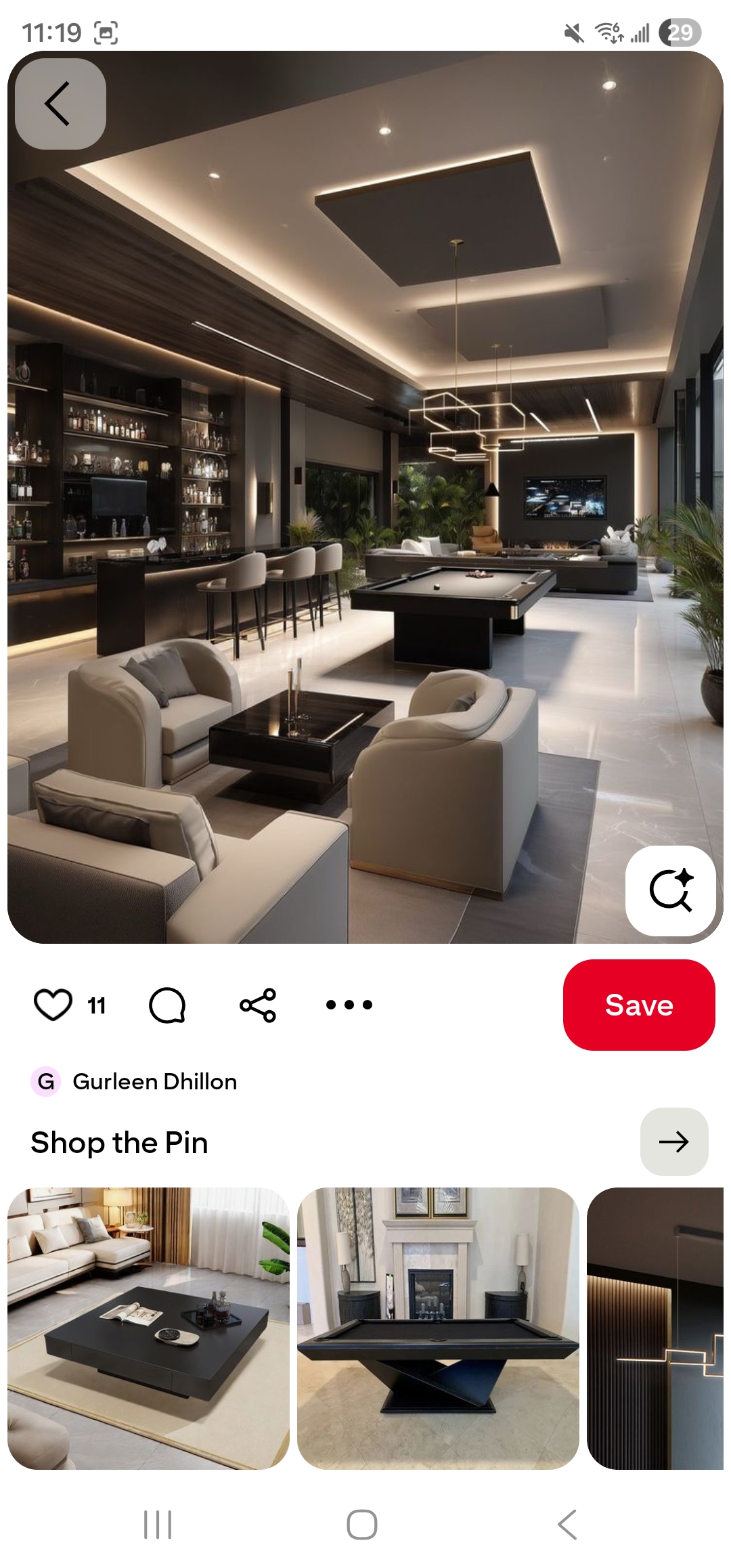The width and height of the screenshot is (731, 1568).
Task: Open the three-dot more options menu
Action: [x=349, y=1005]
